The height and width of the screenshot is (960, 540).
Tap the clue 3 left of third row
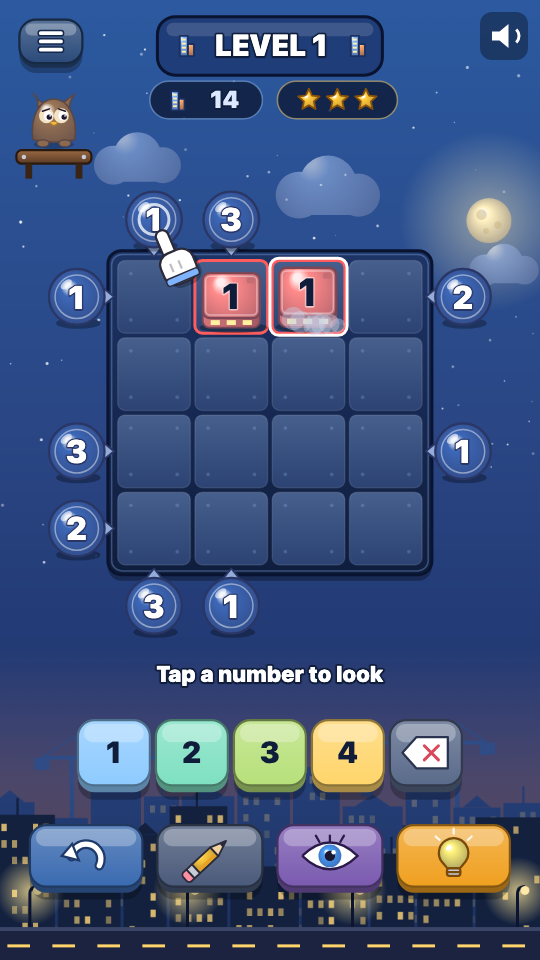pos(77,451)
